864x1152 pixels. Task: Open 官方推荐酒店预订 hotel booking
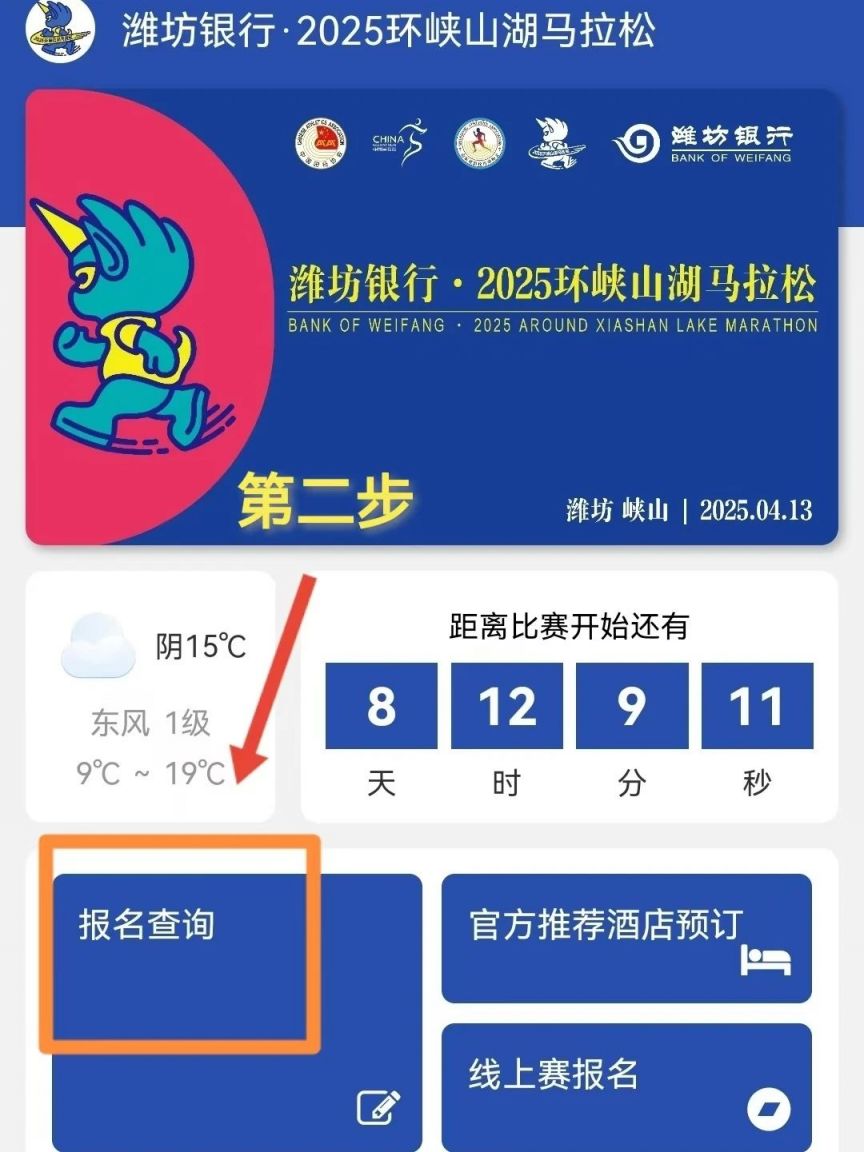(x=626, y=937)
